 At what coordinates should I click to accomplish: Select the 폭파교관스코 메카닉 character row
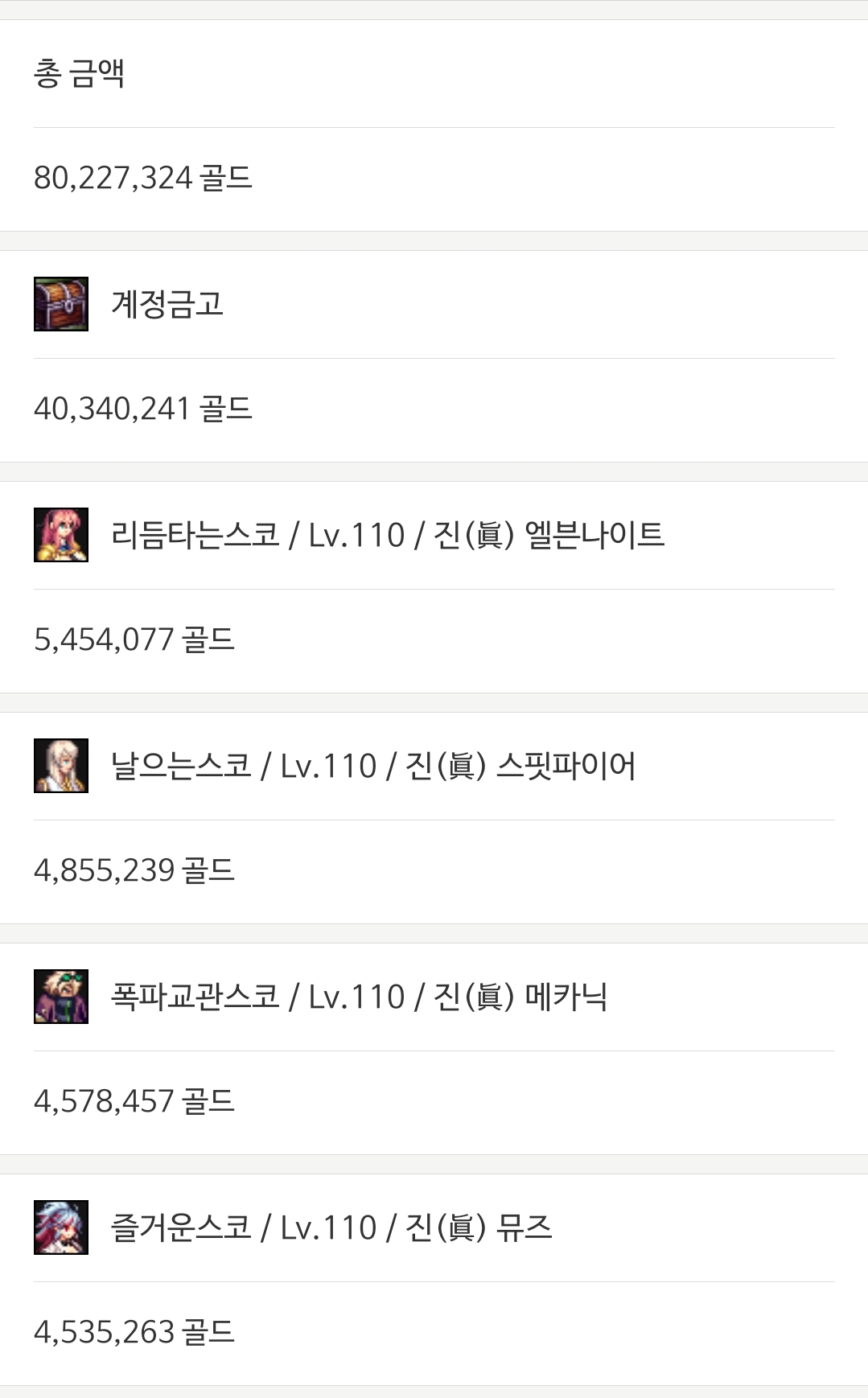pos(434,997)
